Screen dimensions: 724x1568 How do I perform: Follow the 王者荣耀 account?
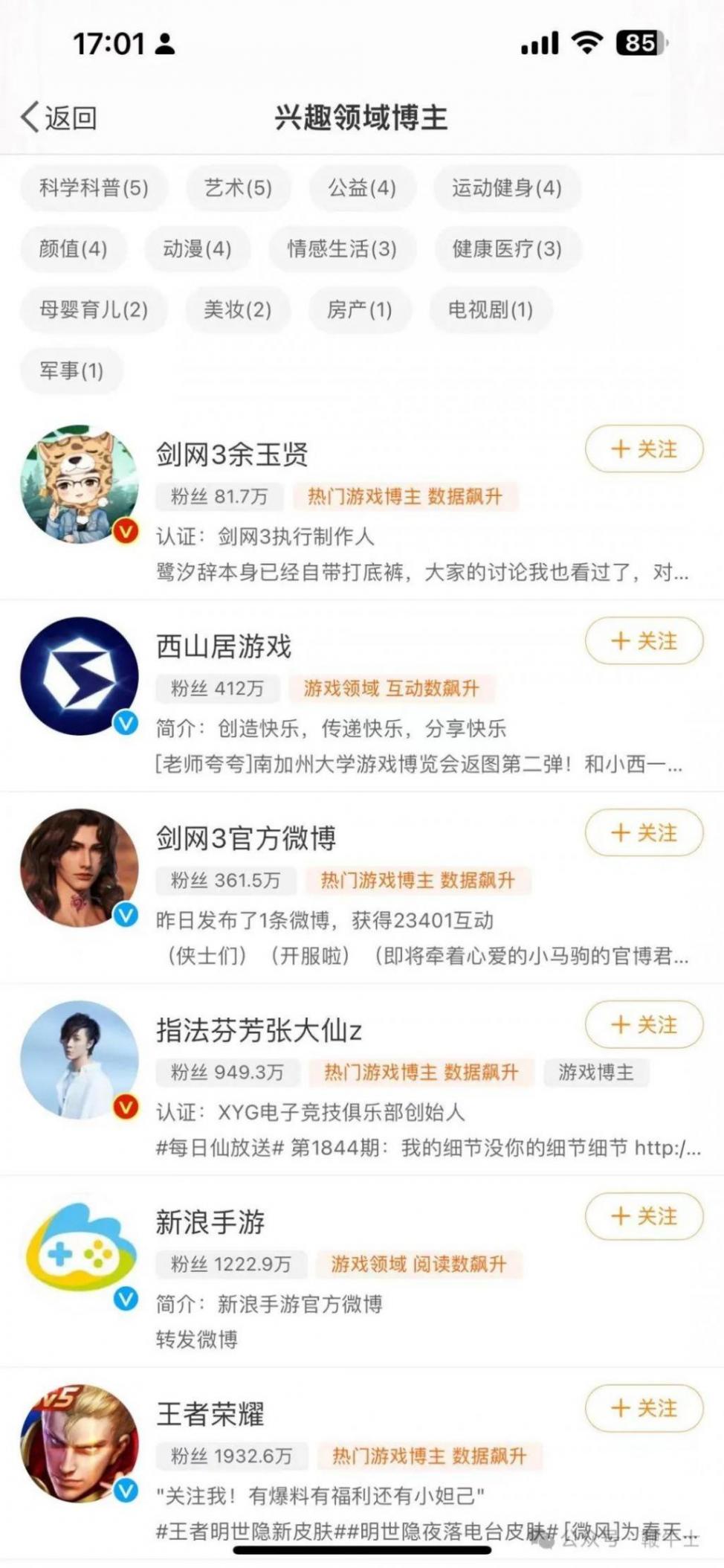point(644,1409)
